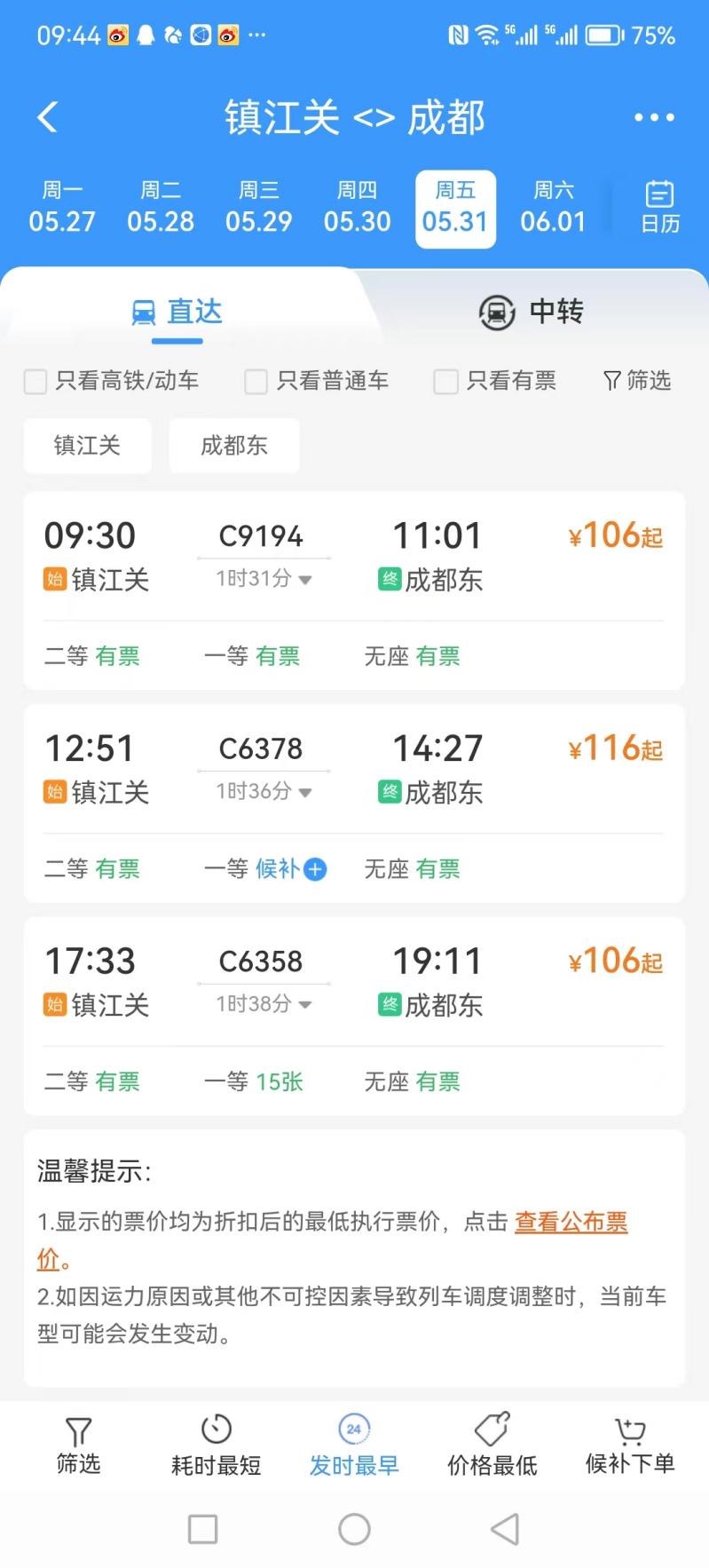Select the 成都东 station chip
Image resolution: width=709 pixels, height=1568 pixels.
click(x=234, y=446)
